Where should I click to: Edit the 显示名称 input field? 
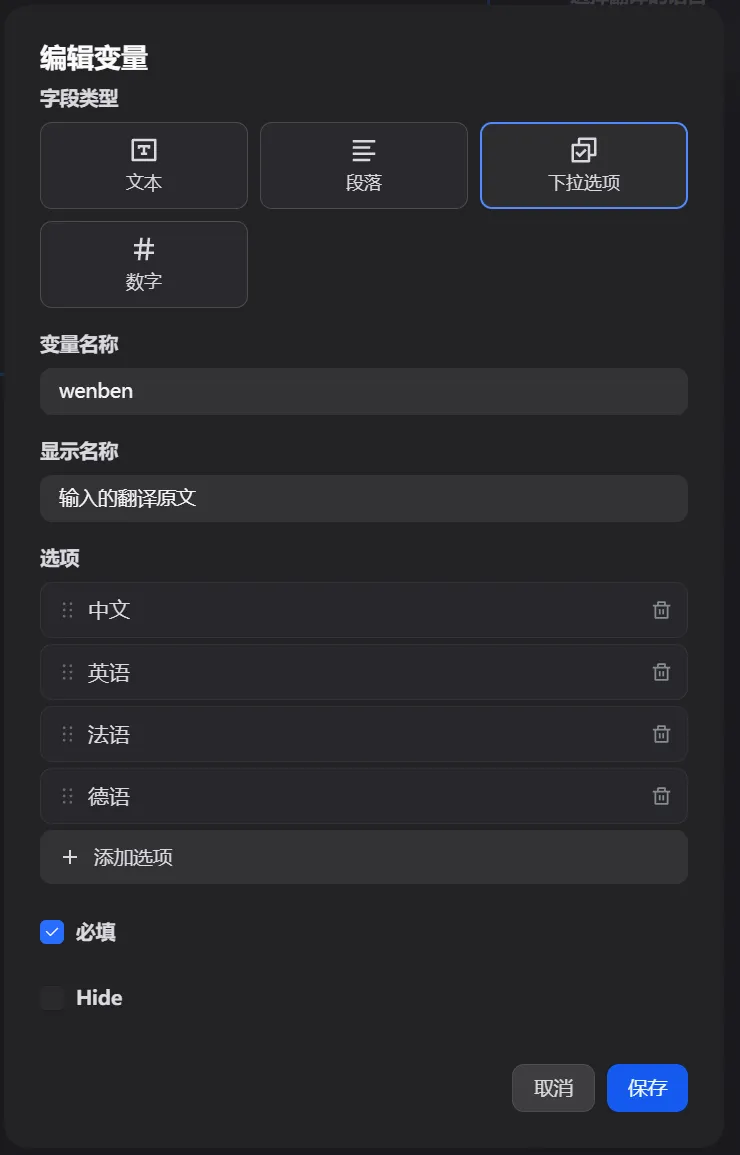click(364, 498)
